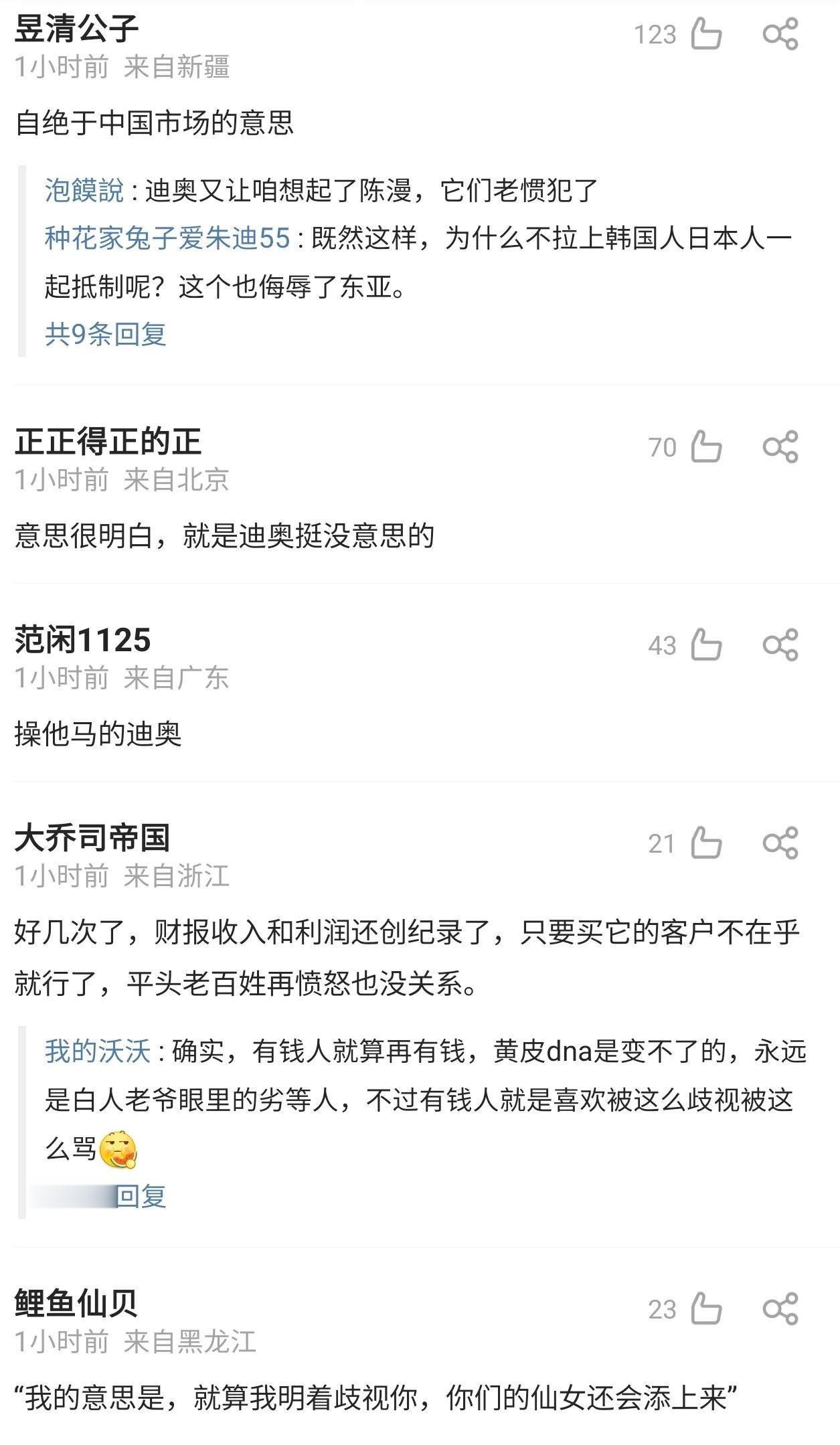Share the comment by 正正得正的正
Image resolution: width=840 pixels, height=1445 pixels.
pyautogui.click(x=780, y=446)
